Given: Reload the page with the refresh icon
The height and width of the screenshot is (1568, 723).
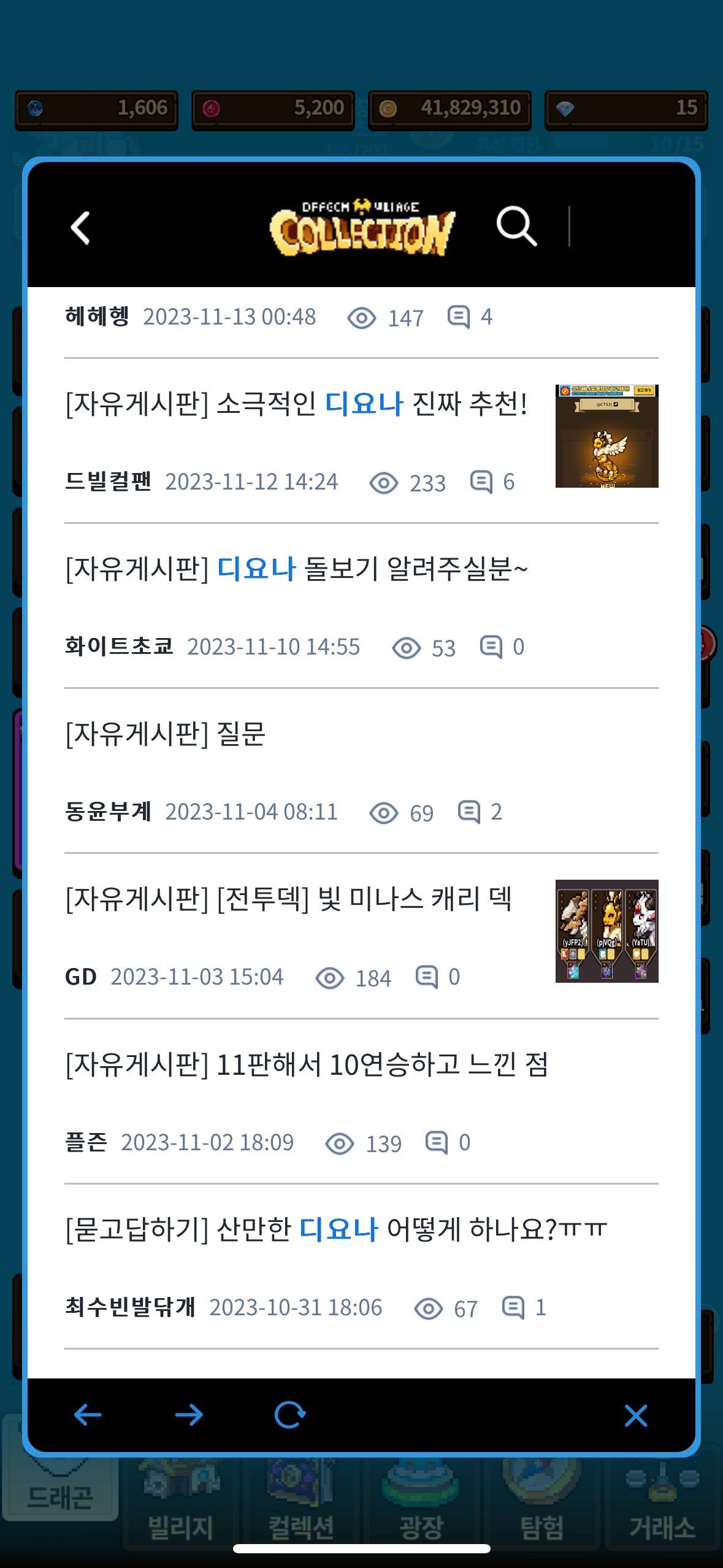Looking at the screenshot, I should 289,1415.
